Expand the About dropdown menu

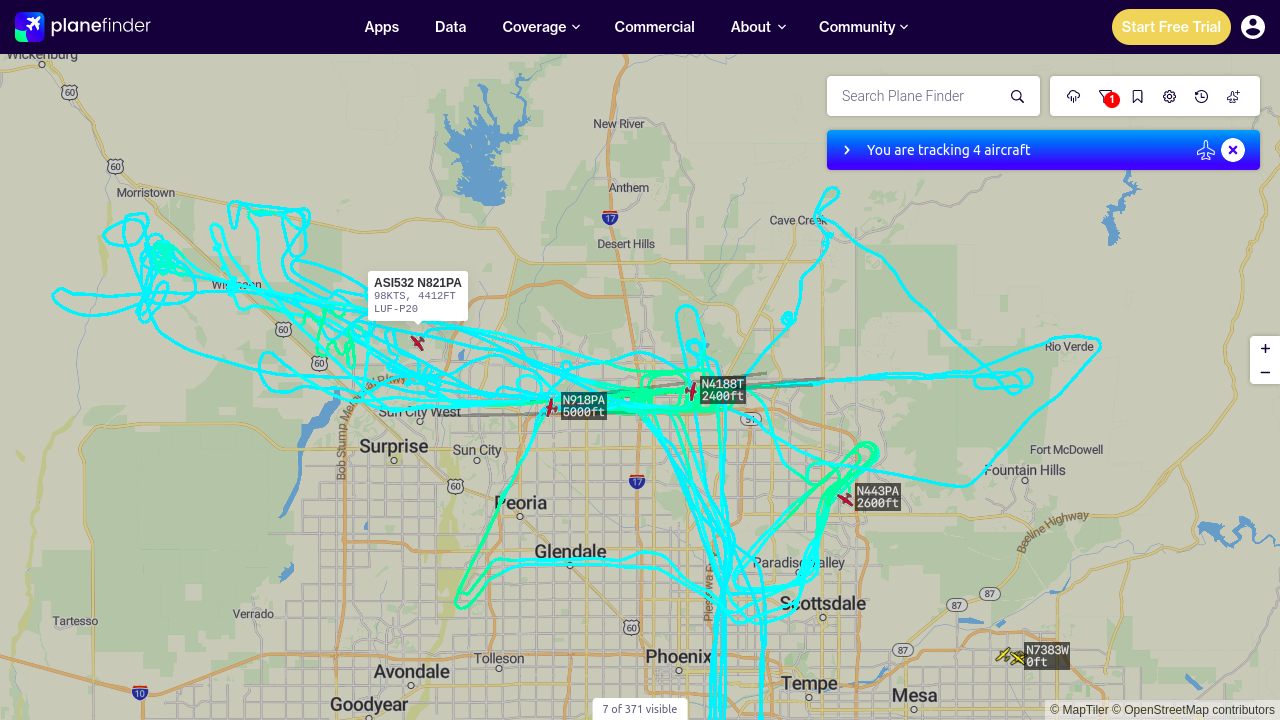(x=758, y=27)
